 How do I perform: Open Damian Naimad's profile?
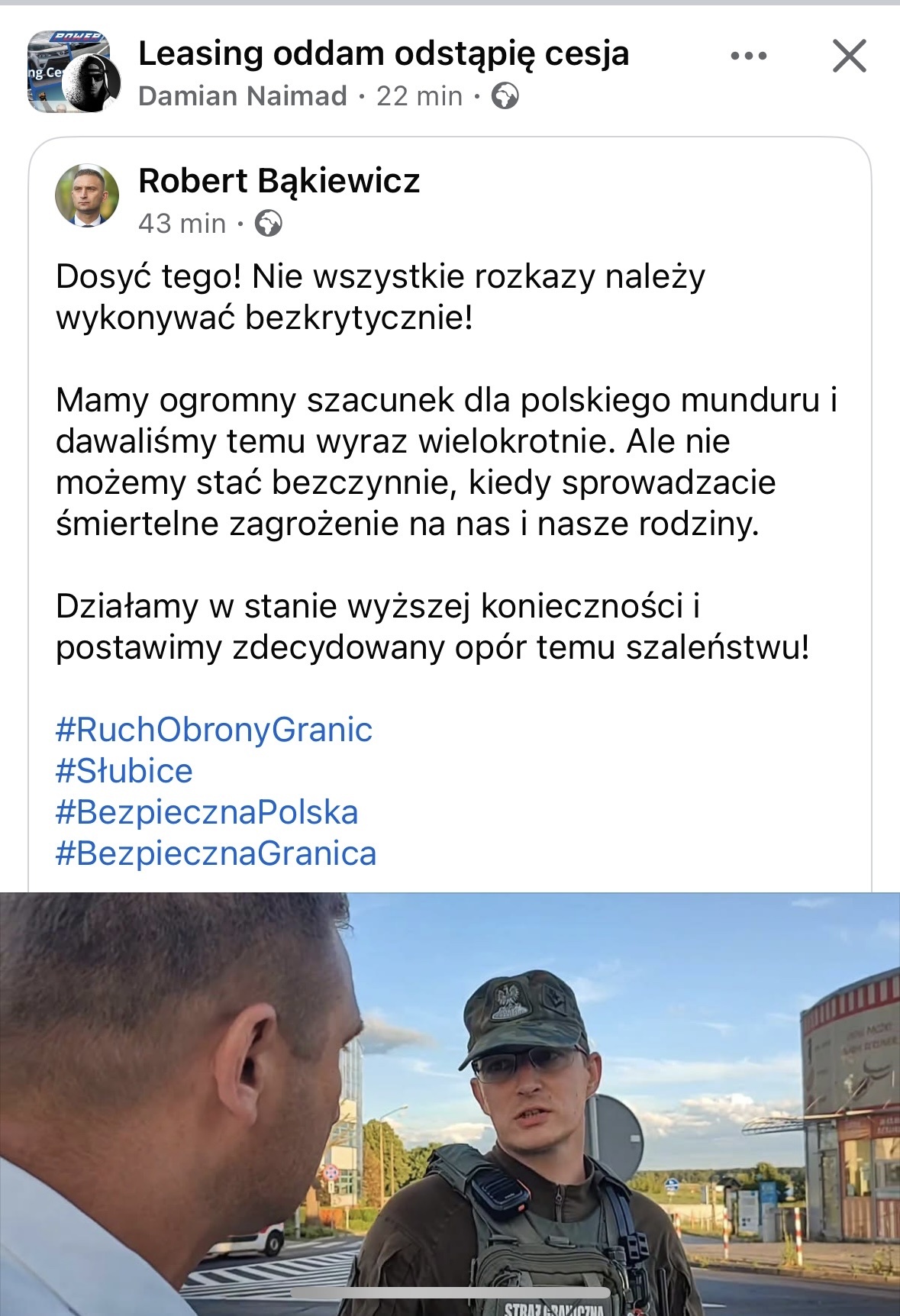tap(243, 96)
